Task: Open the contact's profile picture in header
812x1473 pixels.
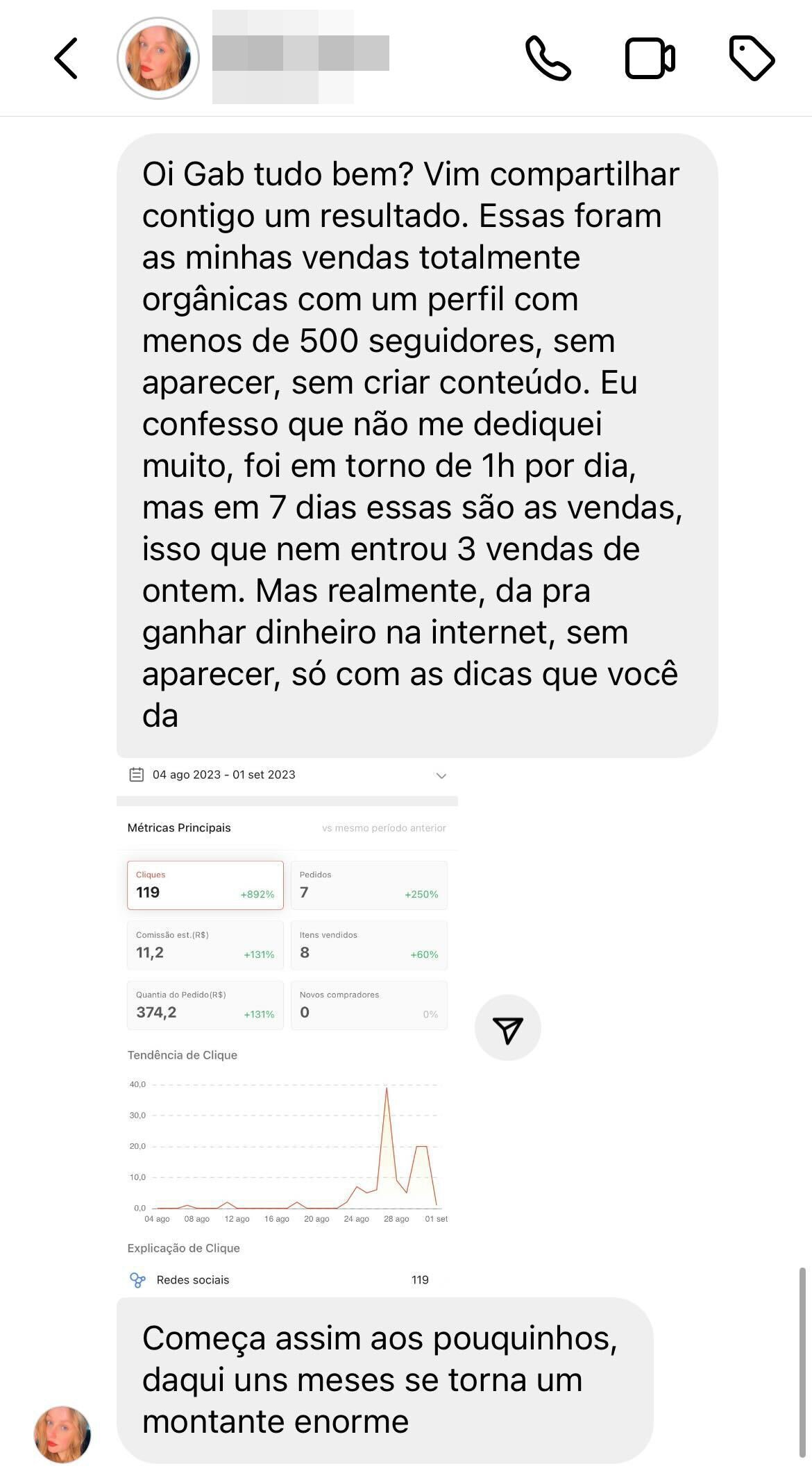Action: [x=158, y=59]
